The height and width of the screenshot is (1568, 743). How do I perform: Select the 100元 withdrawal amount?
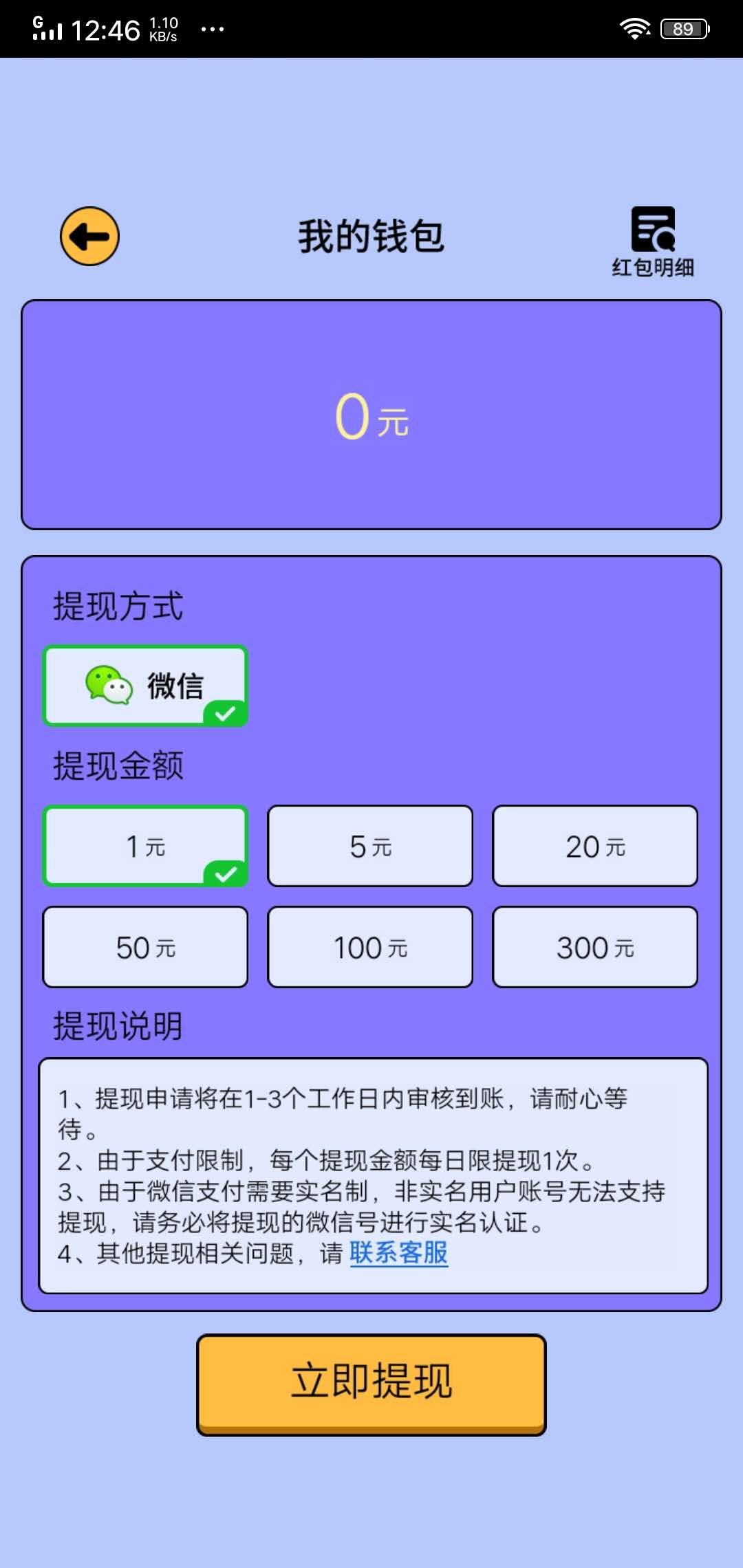(x=369, y=947)
